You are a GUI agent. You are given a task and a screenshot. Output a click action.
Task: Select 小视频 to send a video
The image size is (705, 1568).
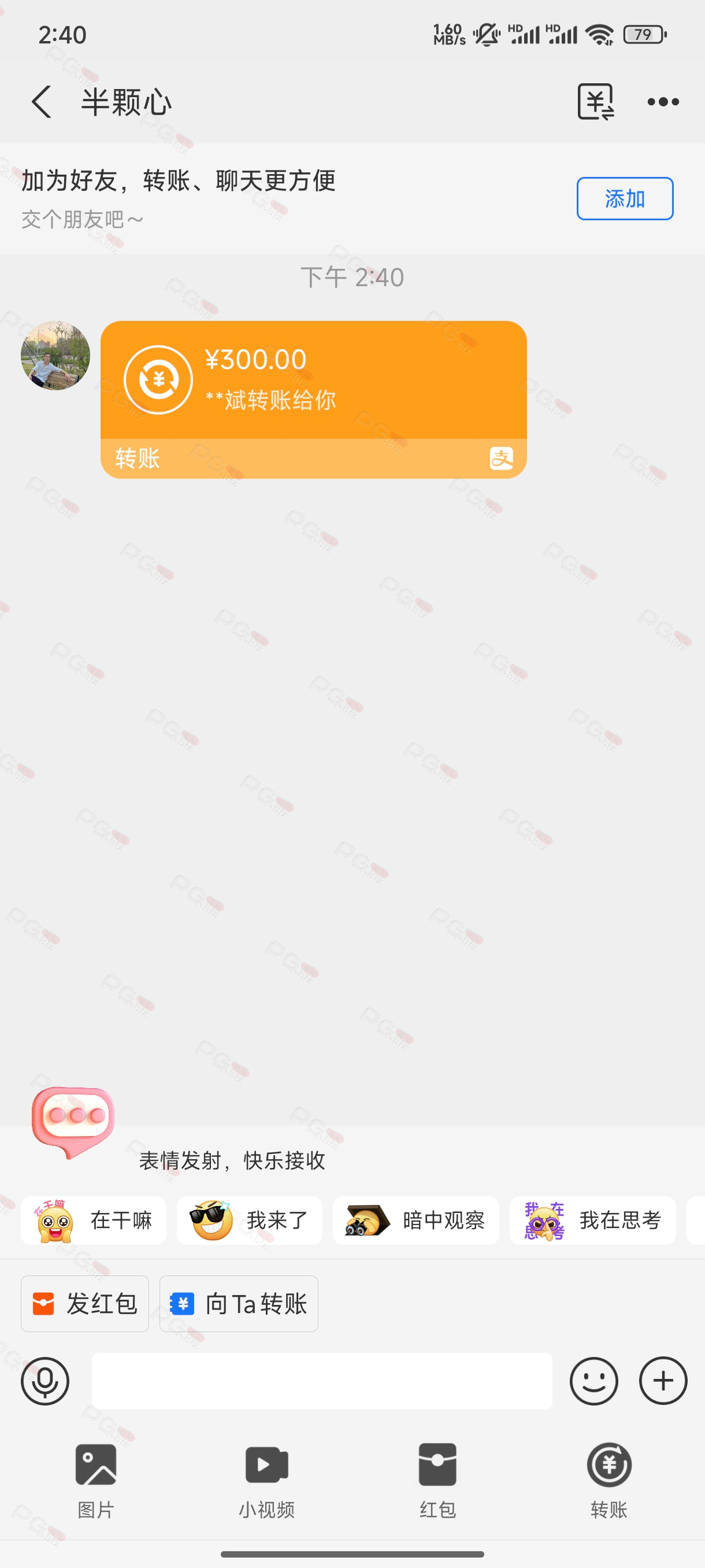point(266,1480)
